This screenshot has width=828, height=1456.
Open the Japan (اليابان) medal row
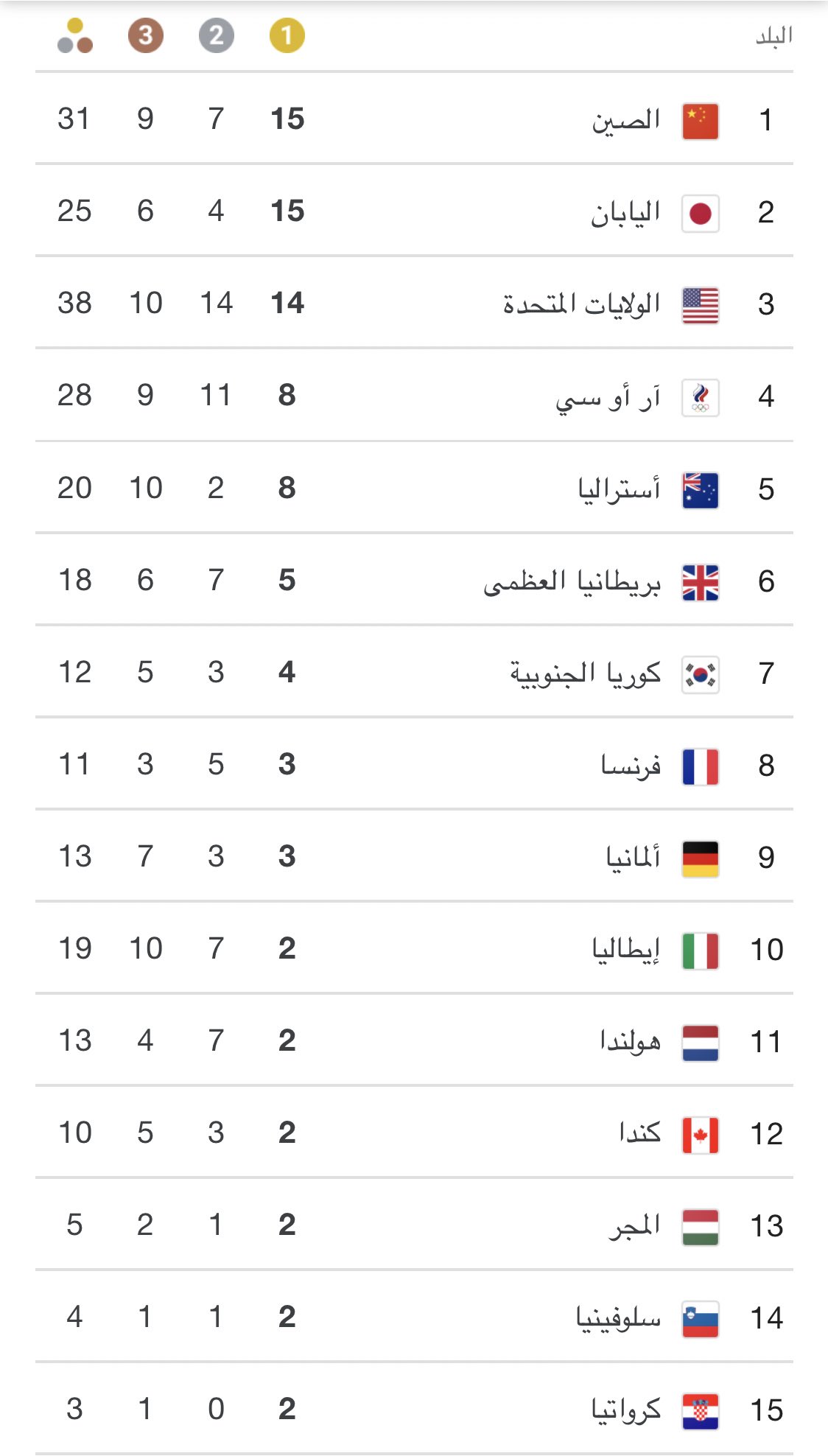click(x=414, y=211)
